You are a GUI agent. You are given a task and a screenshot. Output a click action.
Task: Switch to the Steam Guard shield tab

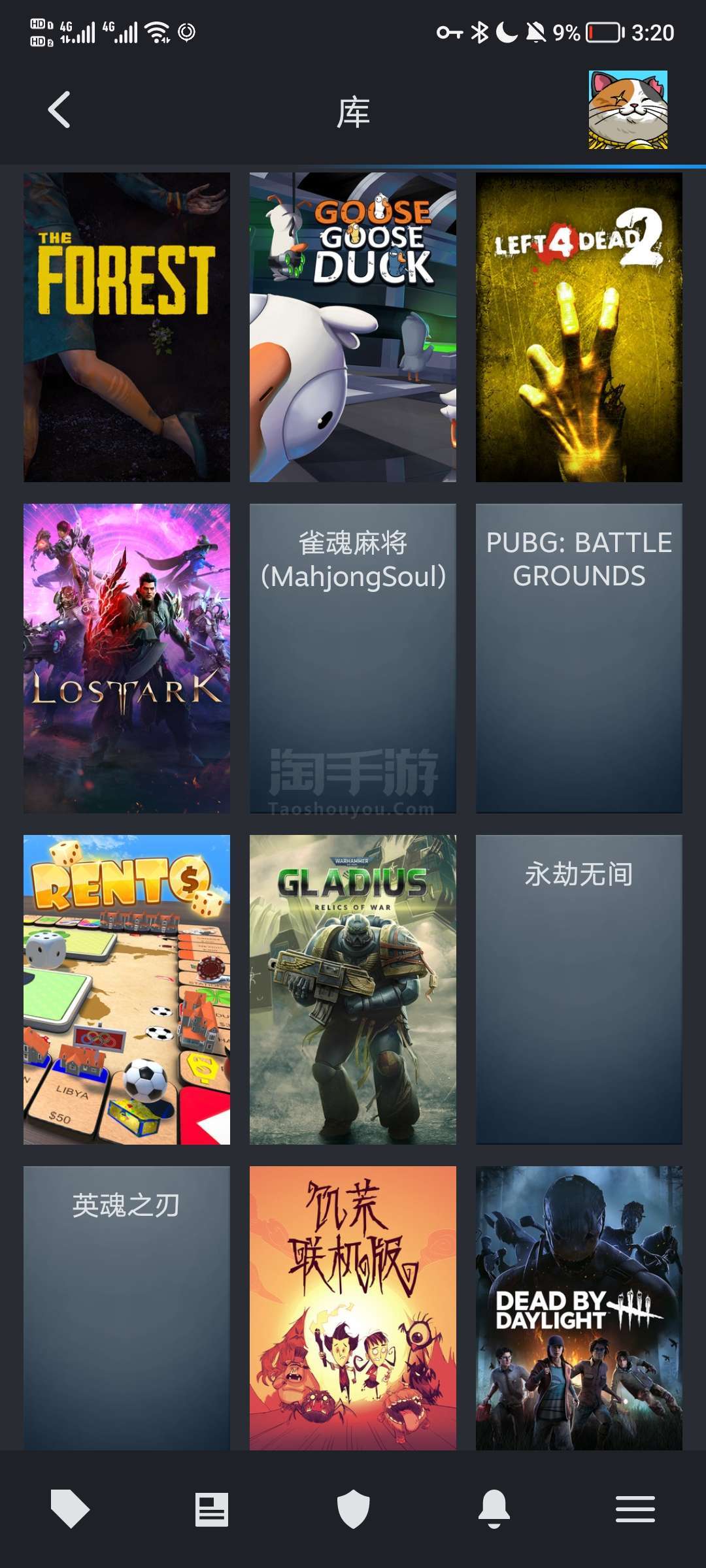point(353,1509)
